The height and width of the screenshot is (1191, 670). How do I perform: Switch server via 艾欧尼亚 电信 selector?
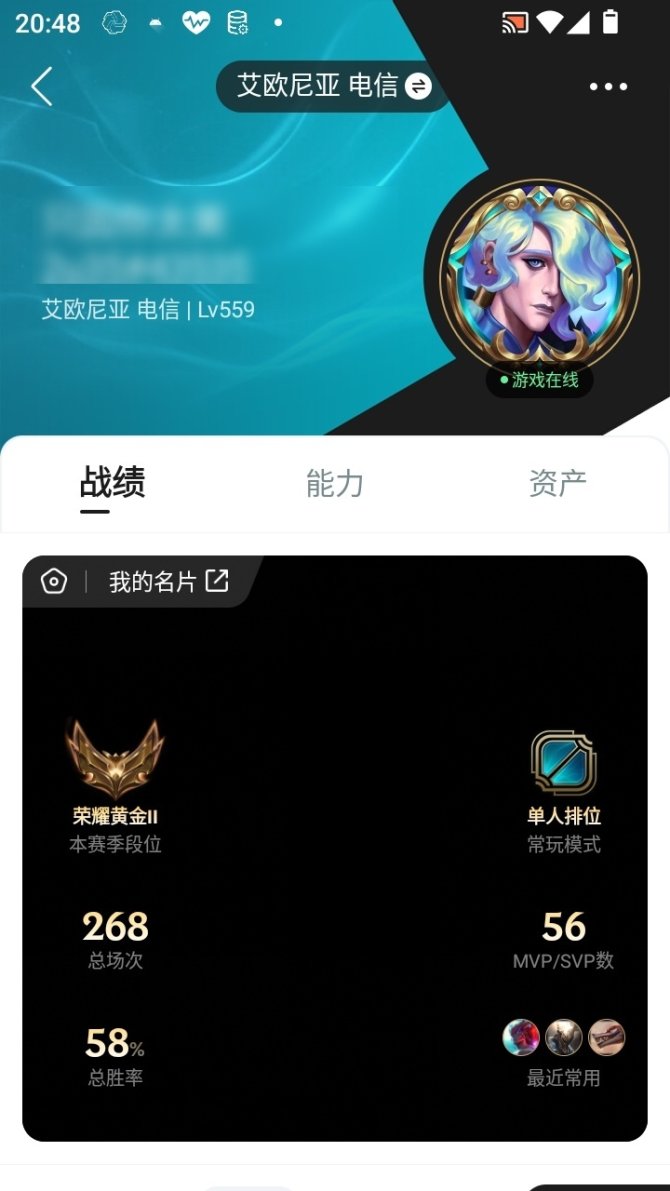click(x=334, y=86)
